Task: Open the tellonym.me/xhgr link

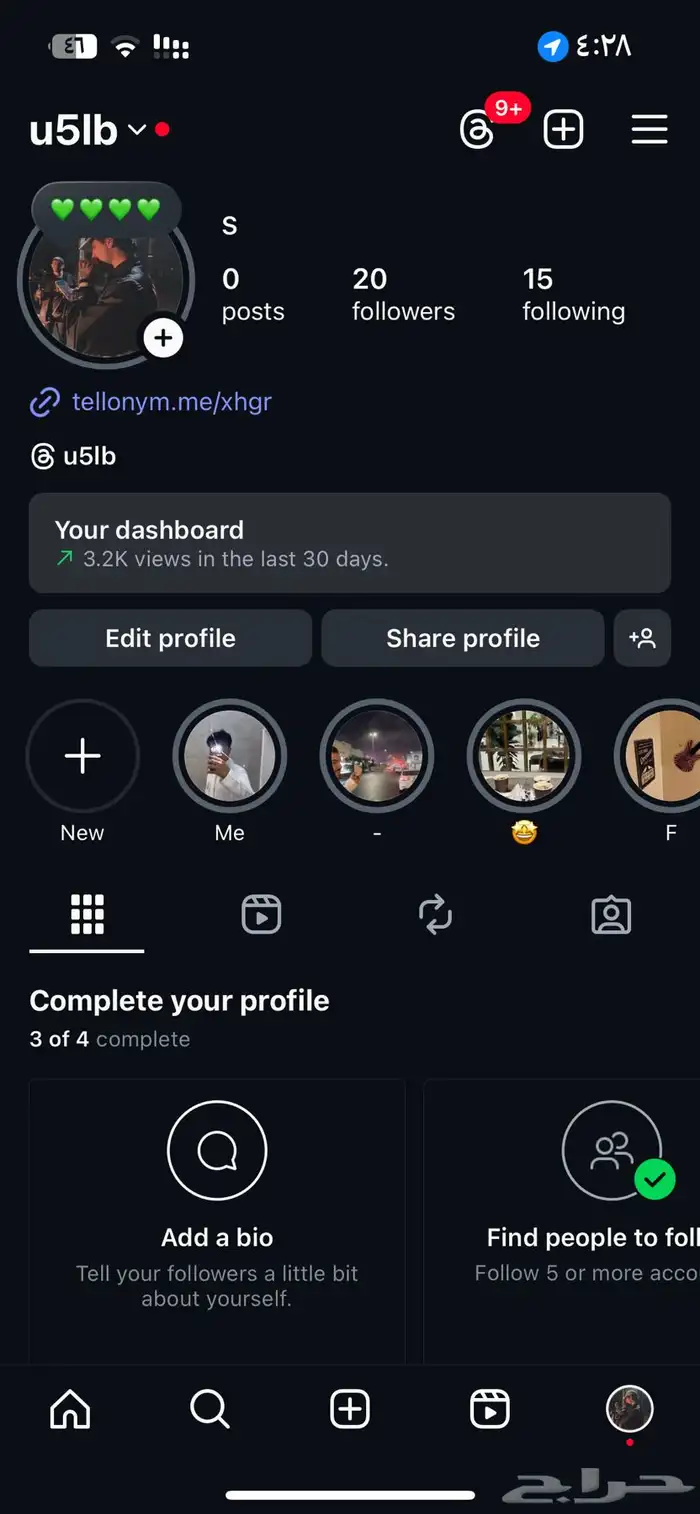Action: click(x=171, y=402)
